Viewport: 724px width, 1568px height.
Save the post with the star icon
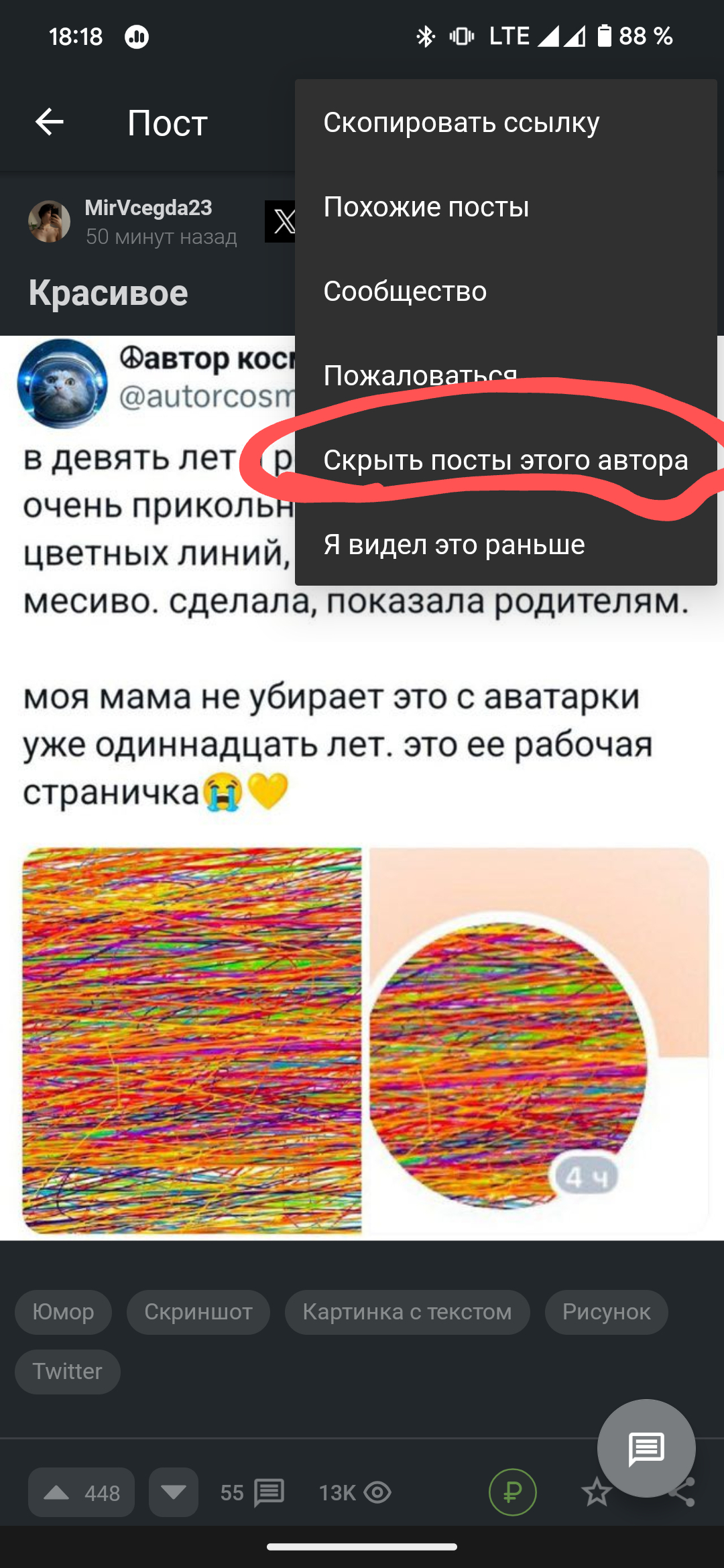pos(595,1494)
